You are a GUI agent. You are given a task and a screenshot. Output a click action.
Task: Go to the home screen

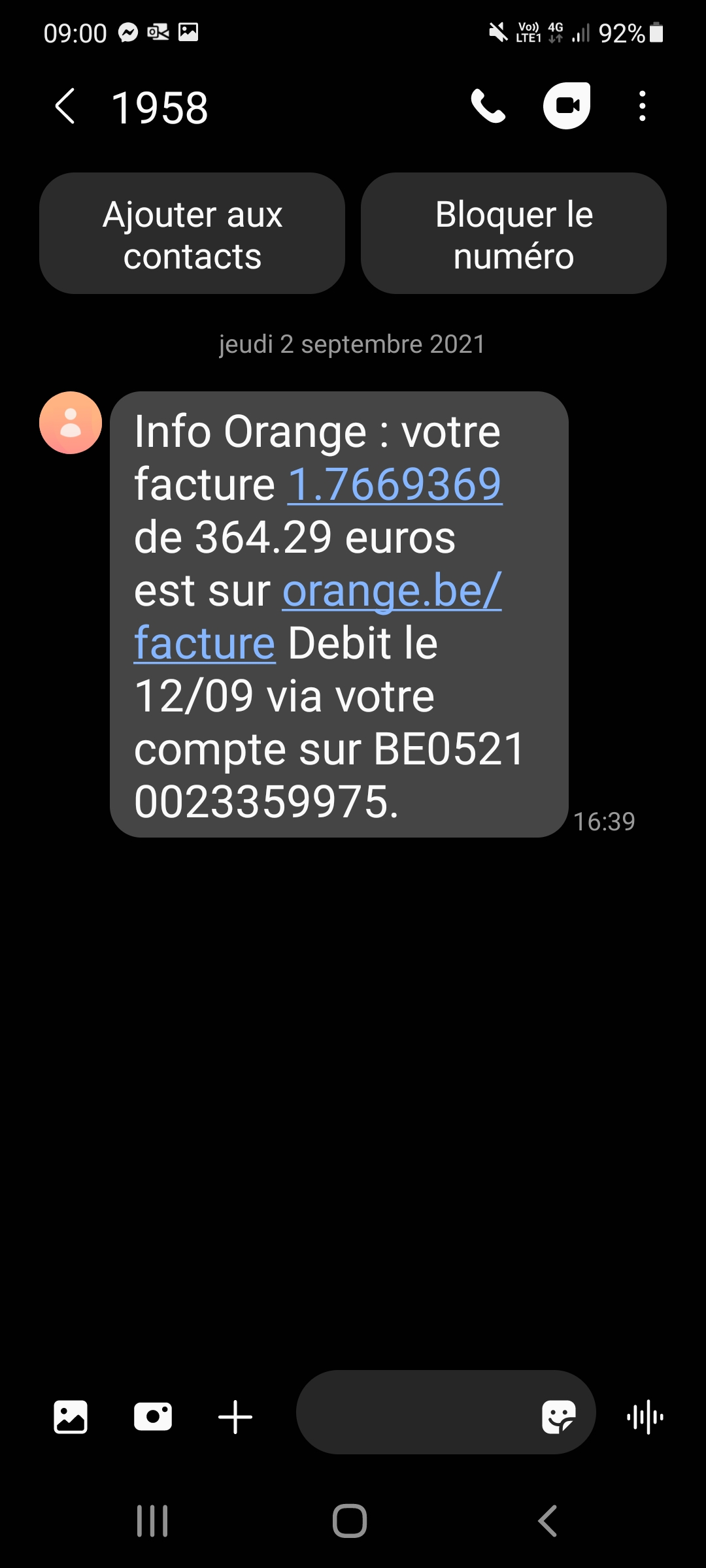pyautogui.click(x=350, y=1521)
